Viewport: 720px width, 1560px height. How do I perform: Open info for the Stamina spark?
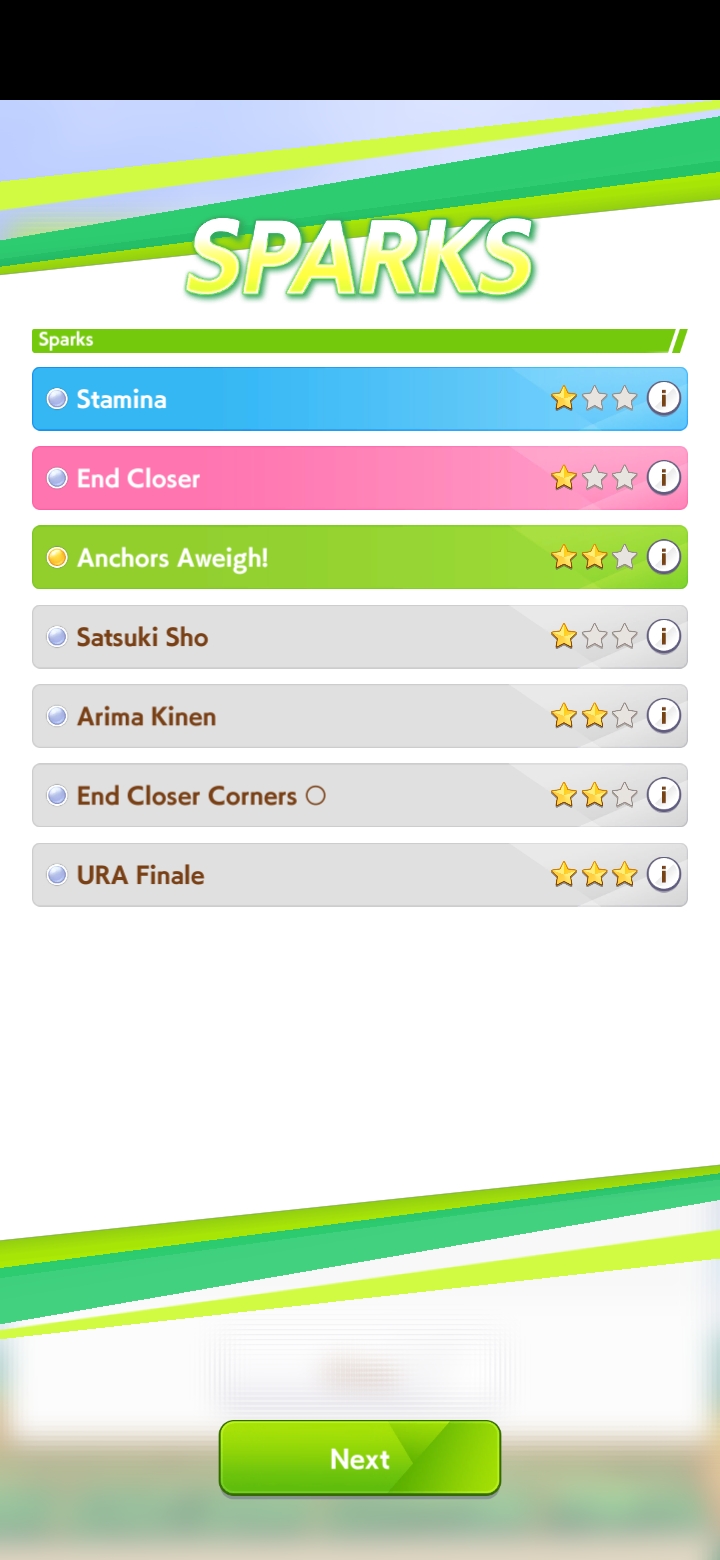coord(663,399)
